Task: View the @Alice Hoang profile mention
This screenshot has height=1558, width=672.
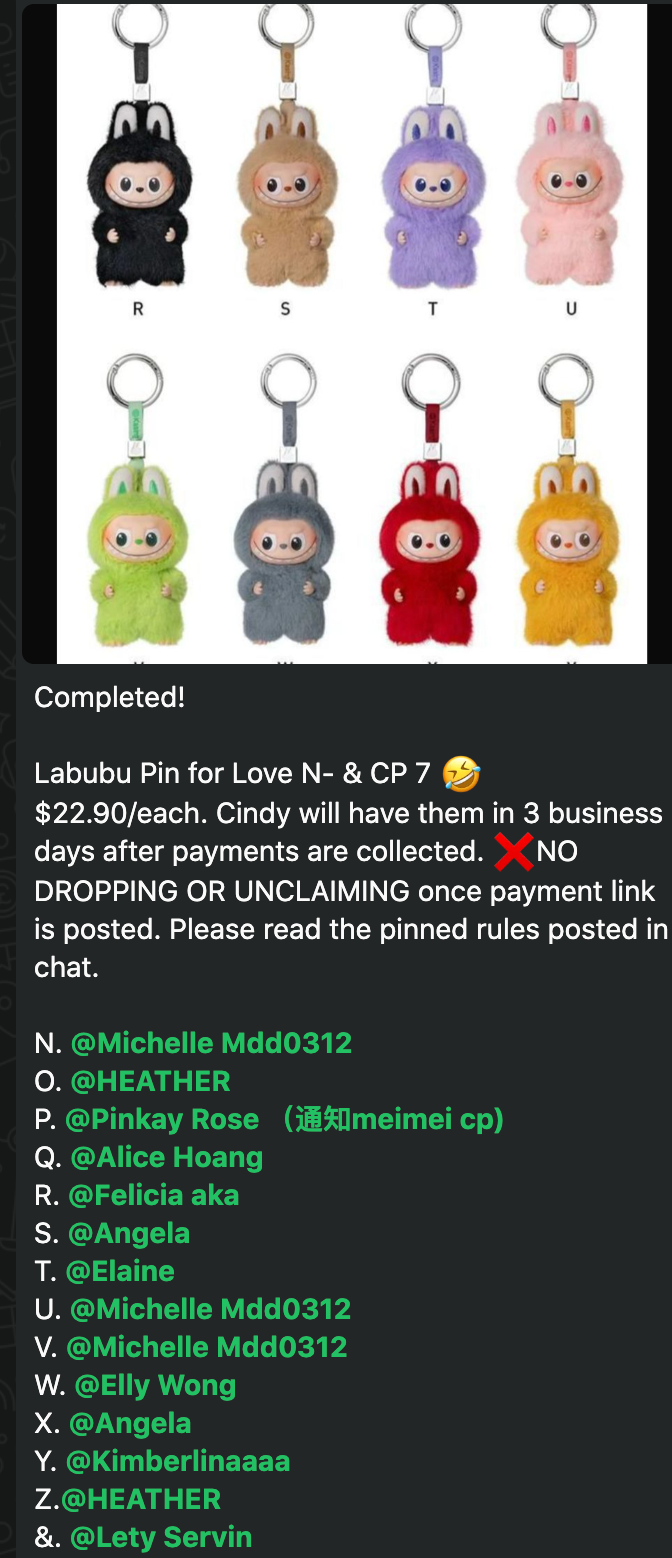Action: (166, 1157)
